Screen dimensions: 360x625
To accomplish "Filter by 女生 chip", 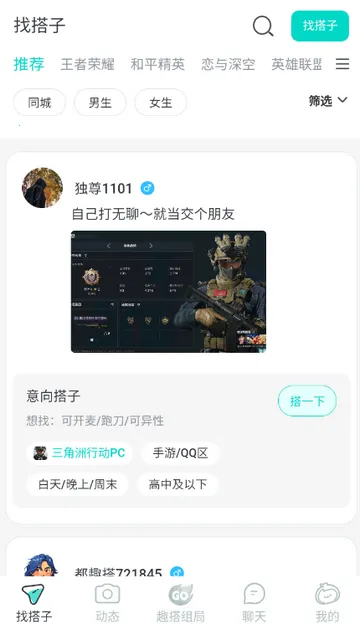I will coord(161,103).
